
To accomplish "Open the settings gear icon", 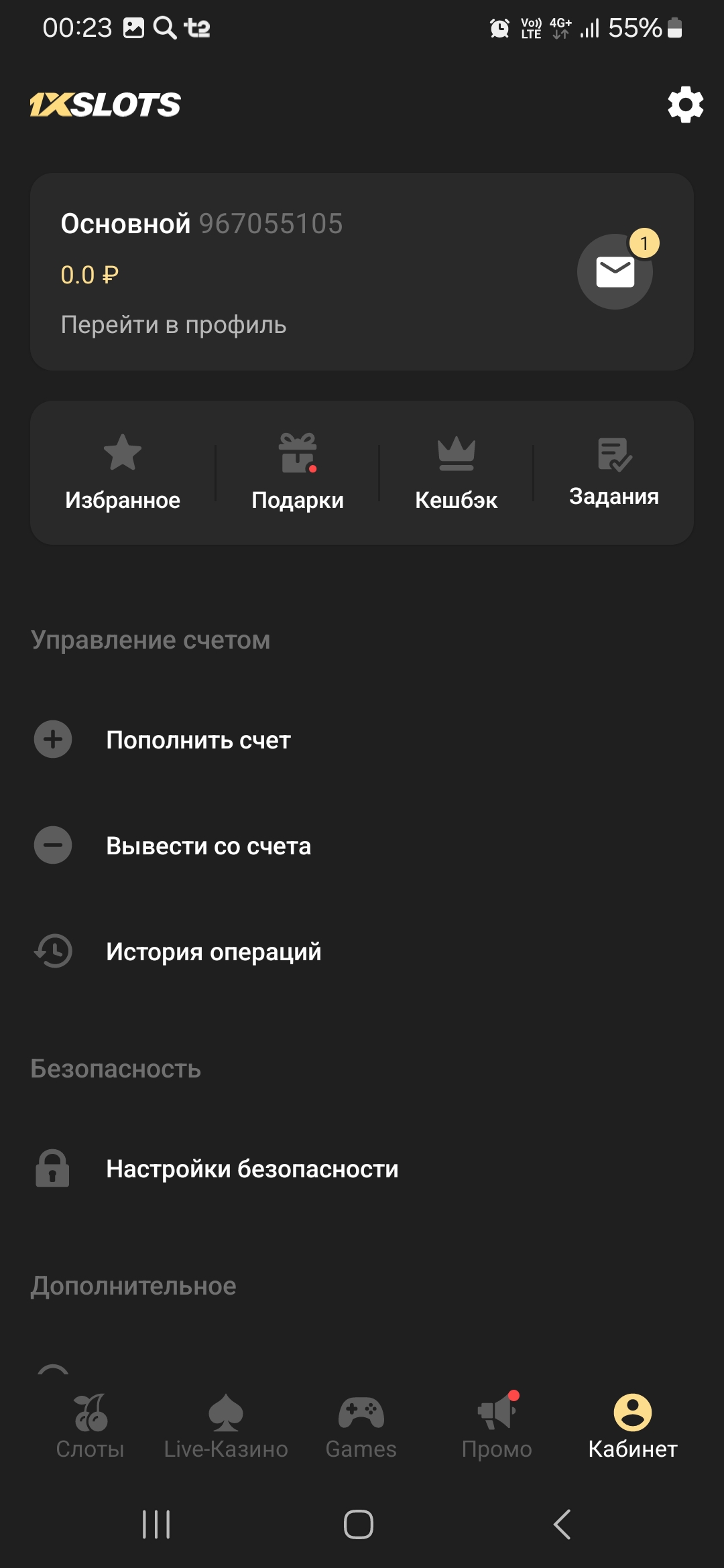I will pyautogui.click(x=684, y=104).
